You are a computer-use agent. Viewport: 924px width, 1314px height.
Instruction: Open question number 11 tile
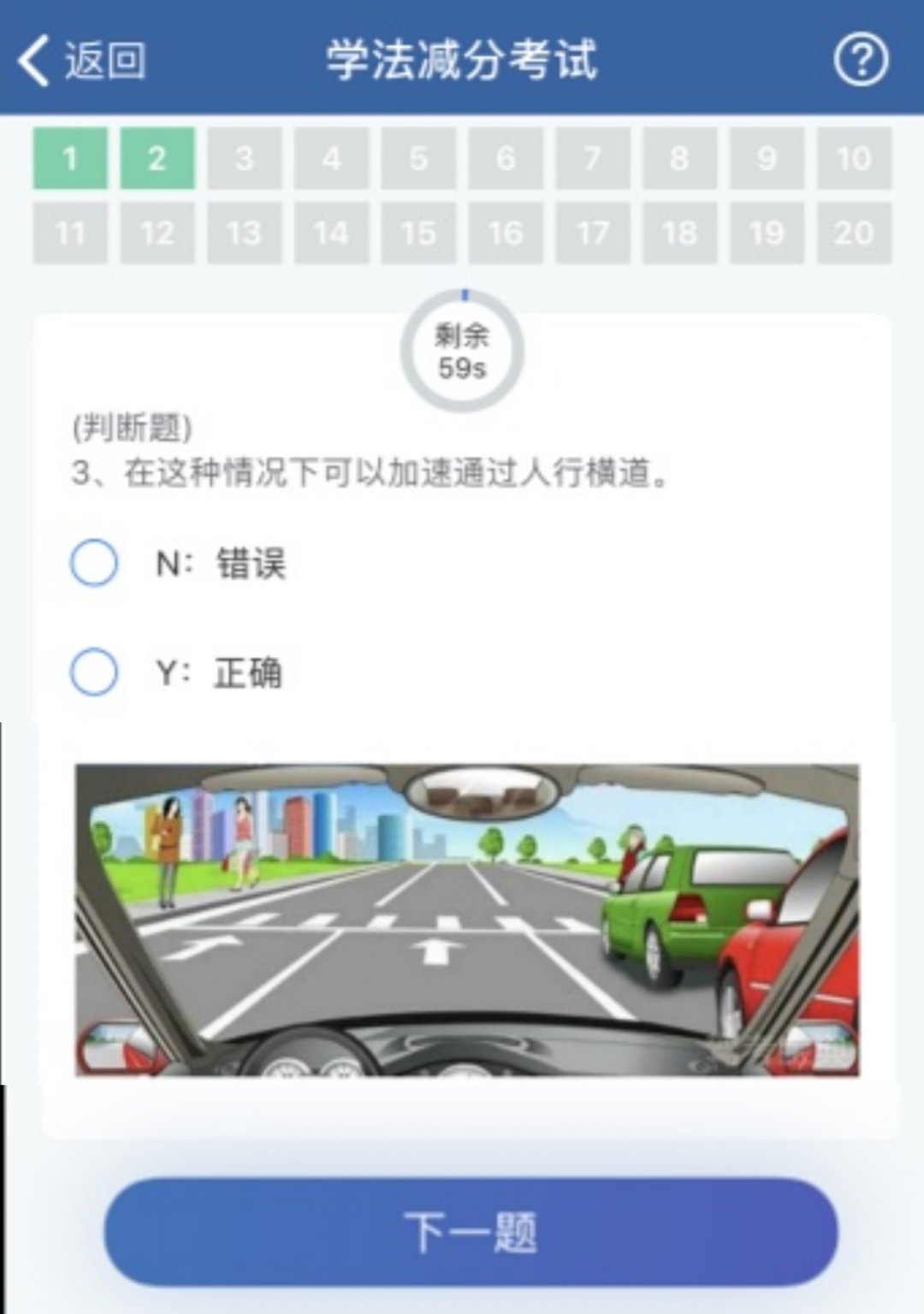[70, 233]
